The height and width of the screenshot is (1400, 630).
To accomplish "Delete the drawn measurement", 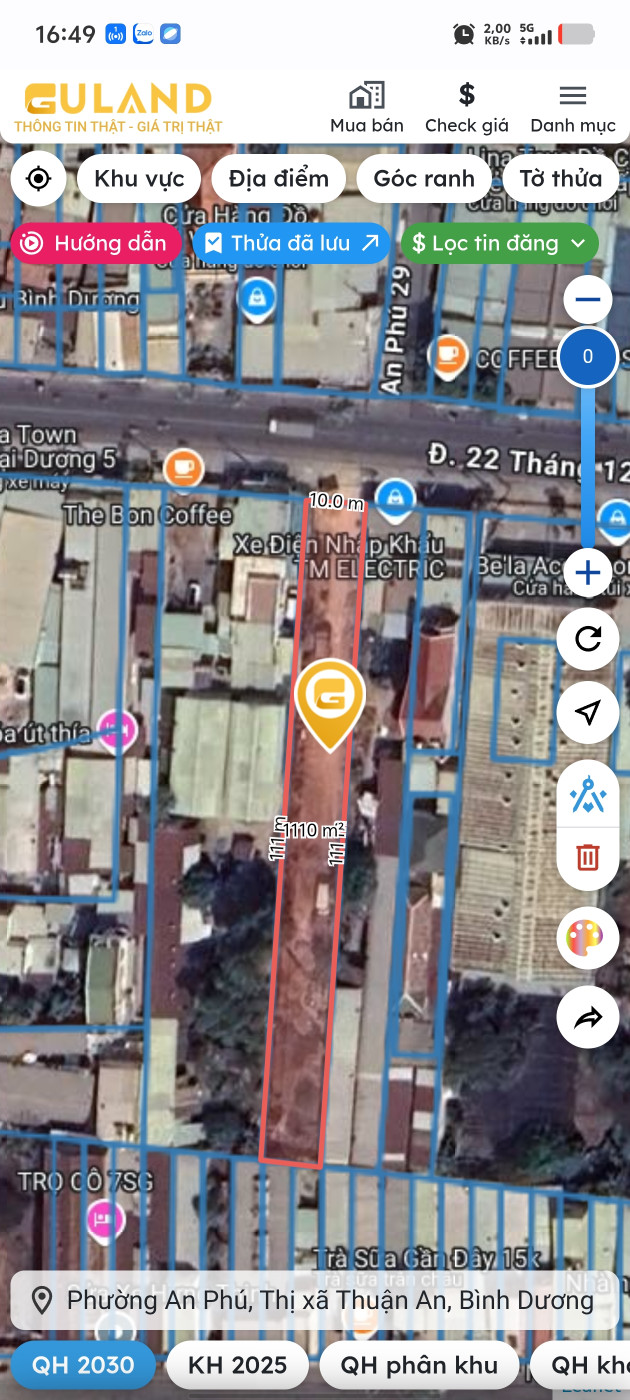I will [x=587, y=856].
